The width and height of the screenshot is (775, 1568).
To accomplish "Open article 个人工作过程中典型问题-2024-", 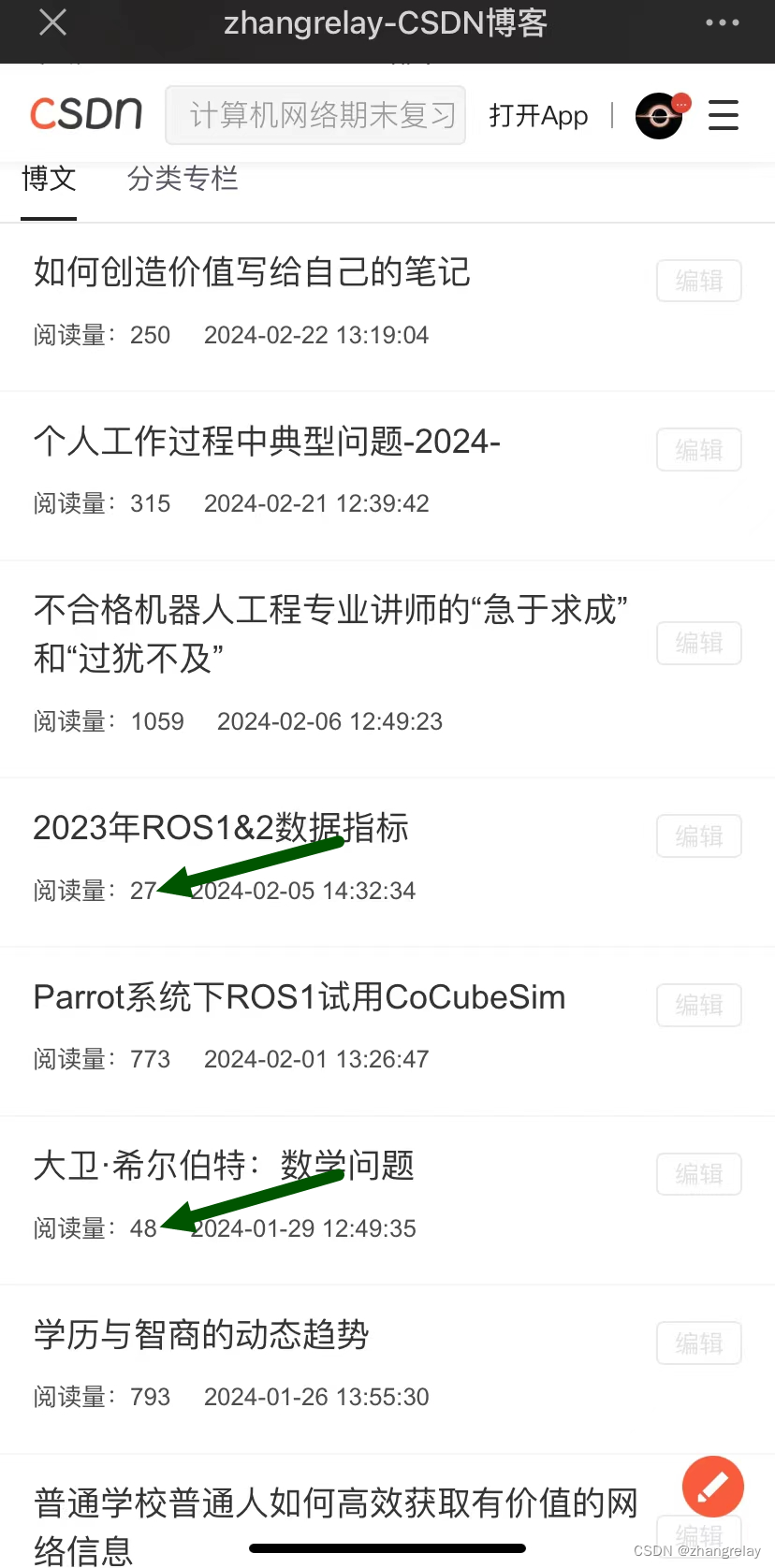I will [x=267, y=441].
